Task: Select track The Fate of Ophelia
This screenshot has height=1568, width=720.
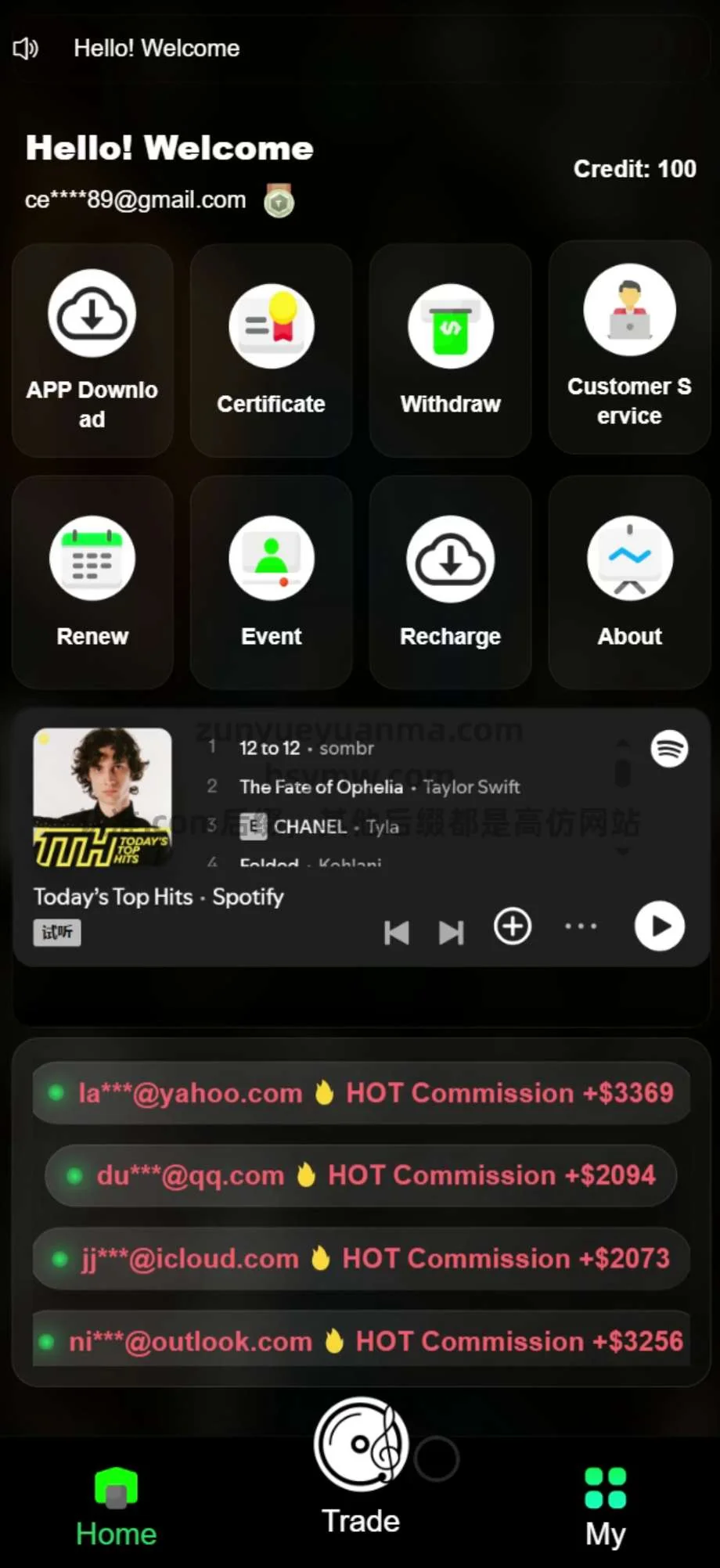Action: [321, 787]
